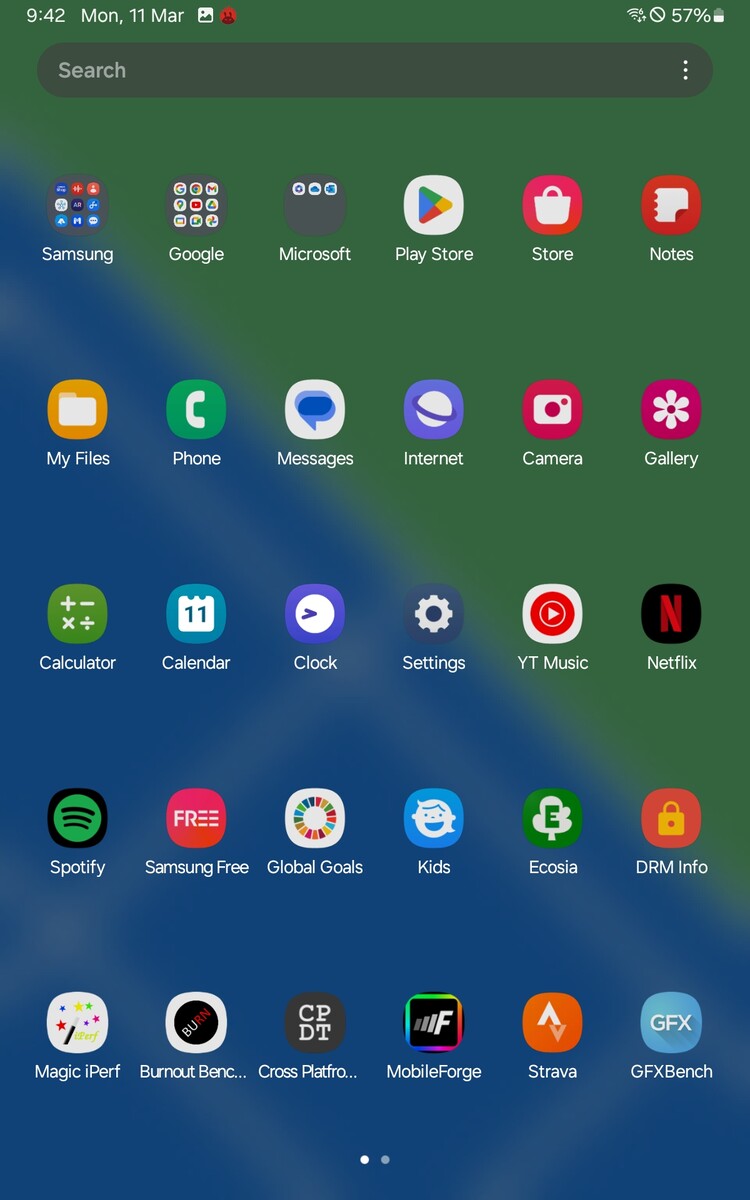Start the Spotify app
This screenshot has width=750, height=1200.
click(77, 818)
